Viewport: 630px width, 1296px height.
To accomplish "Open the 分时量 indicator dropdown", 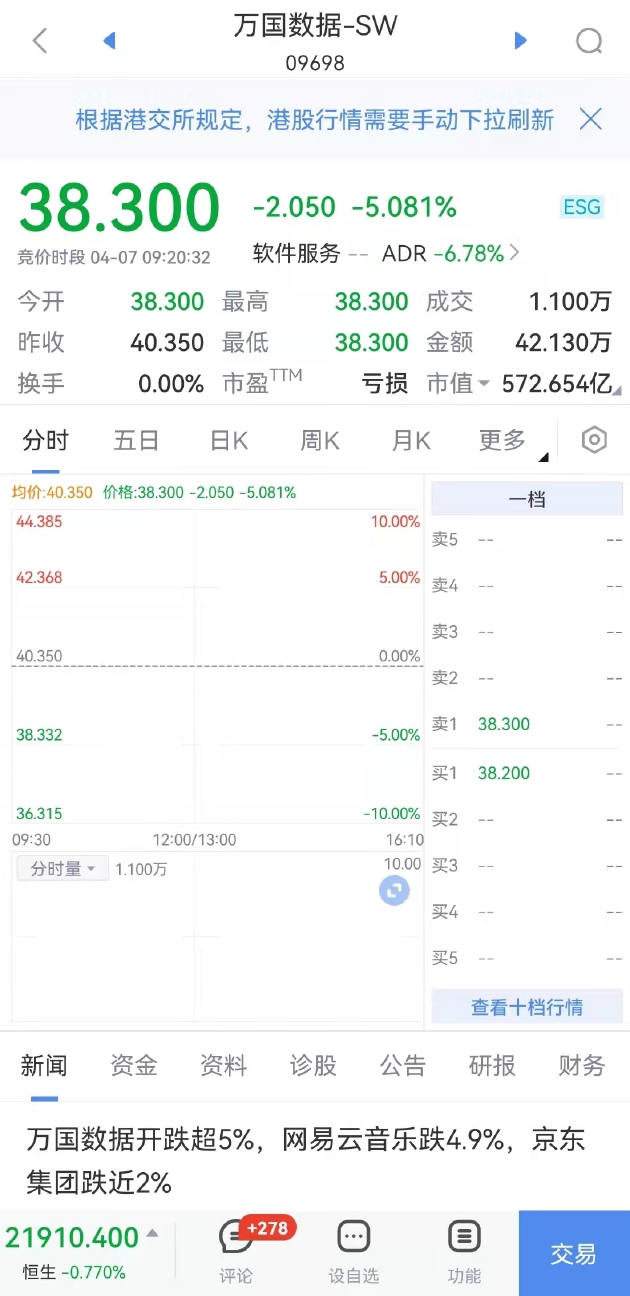I will 62,869.
